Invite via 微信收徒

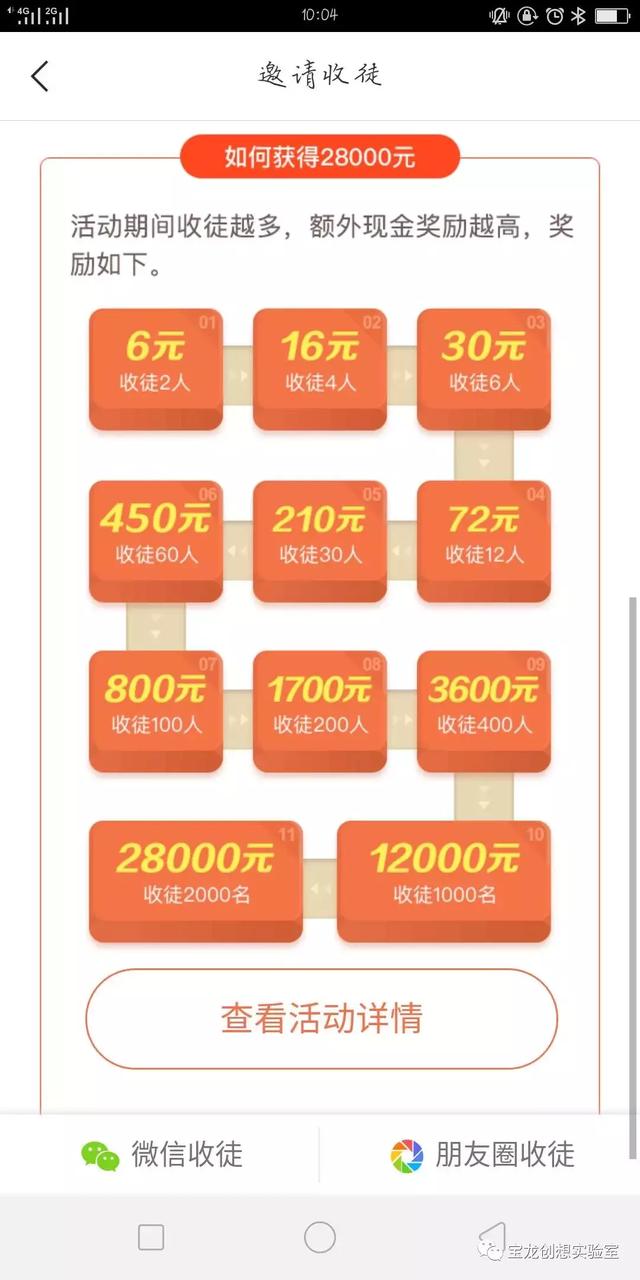[162, 1155]
